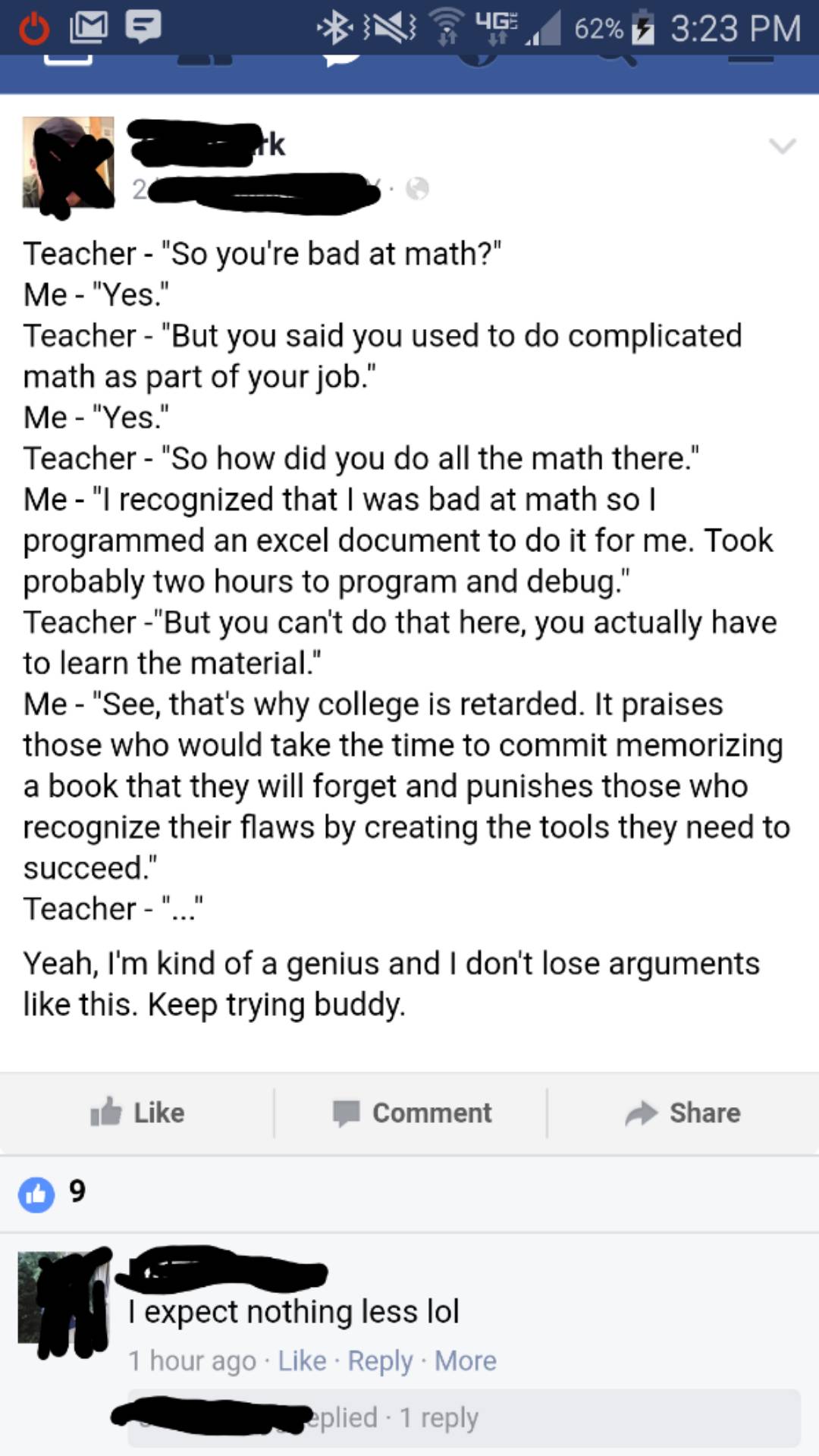Viewport: 819px width, 1456px height.
Task: Reply to the "I expect nothing less lol" comment
Action: [380, 1361]
